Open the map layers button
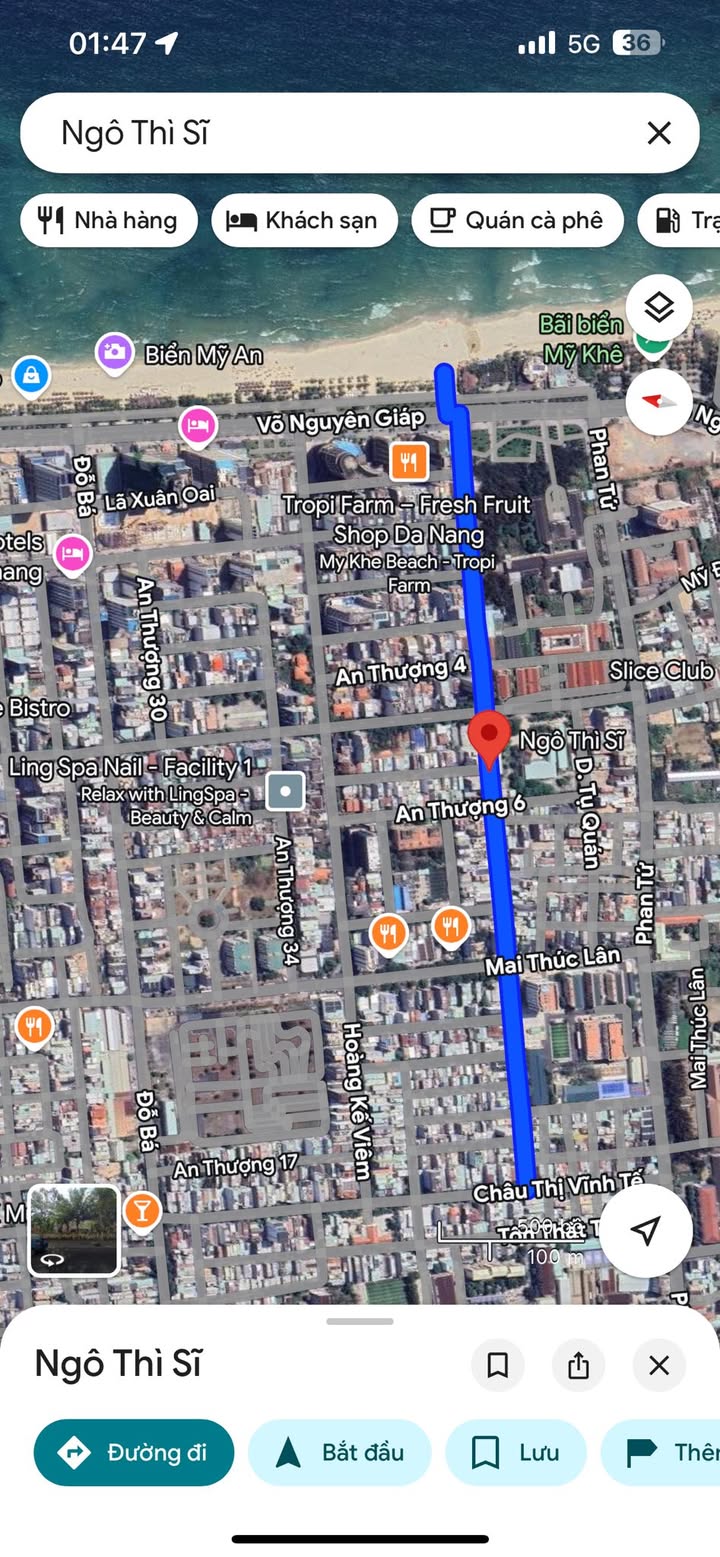 (658, 308)
